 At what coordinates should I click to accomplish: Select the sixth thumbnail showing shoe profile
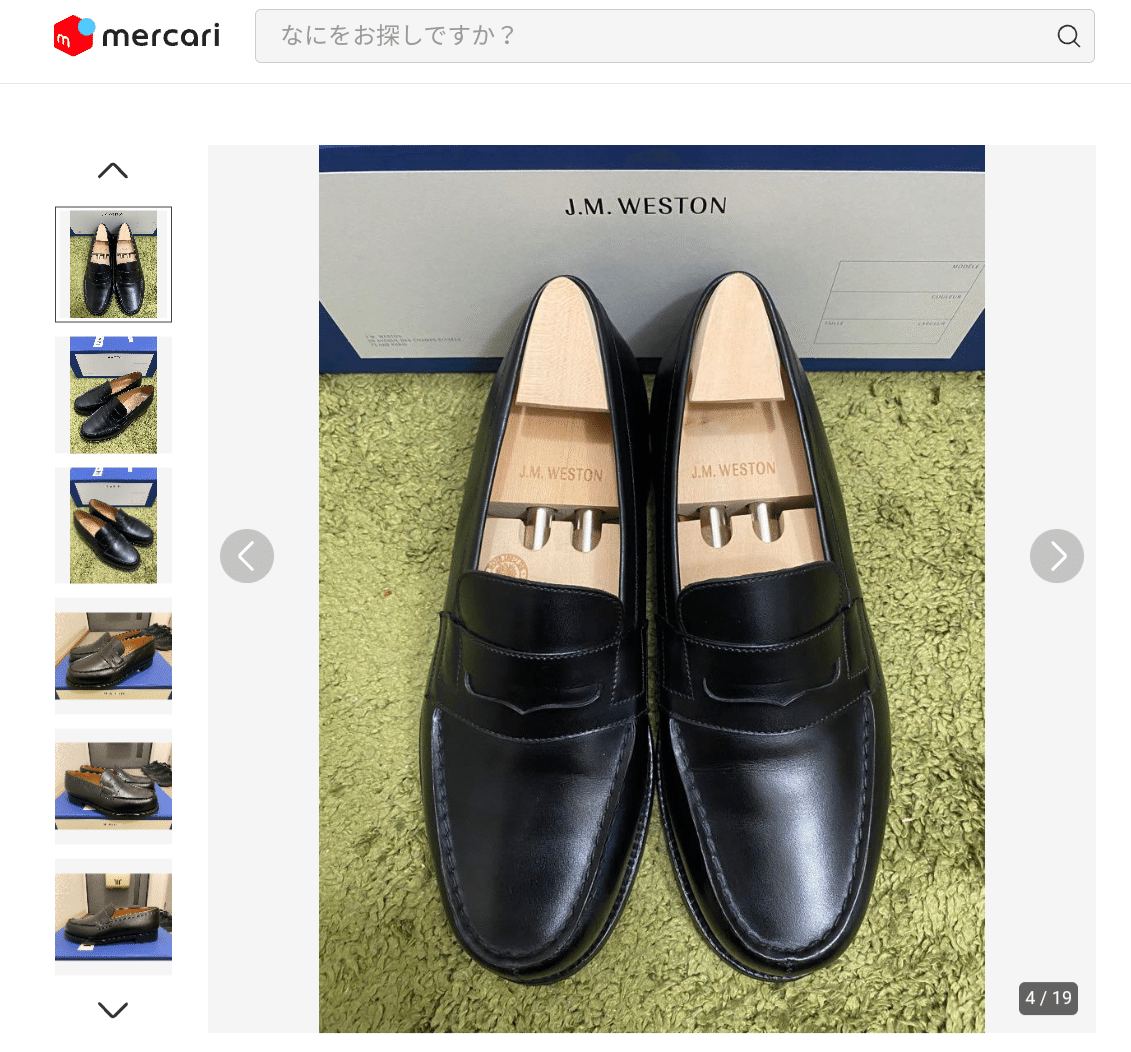(x=113, y=916)
